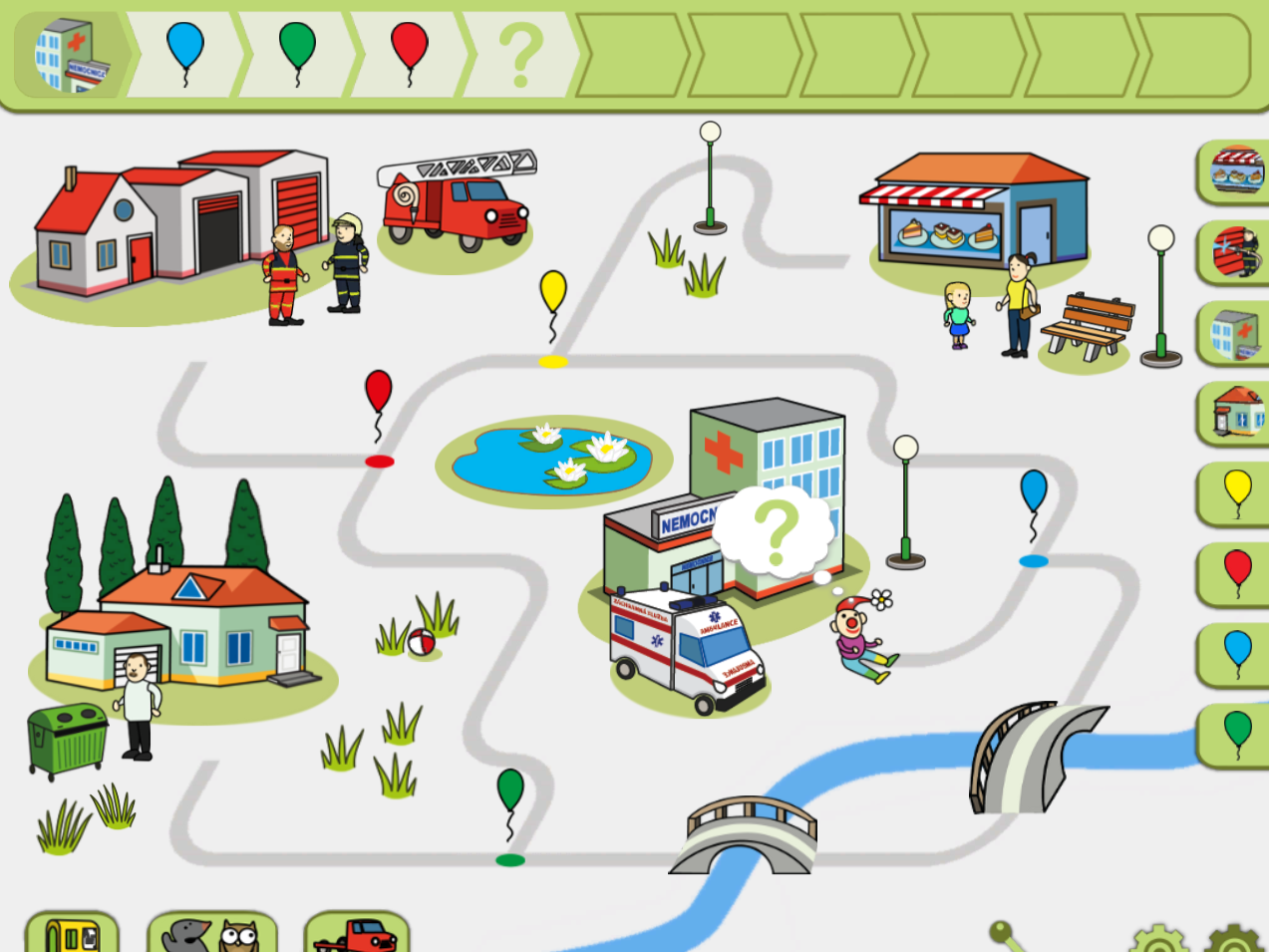
Task: Tap the light green gear icon
Action: (1158, 940)
